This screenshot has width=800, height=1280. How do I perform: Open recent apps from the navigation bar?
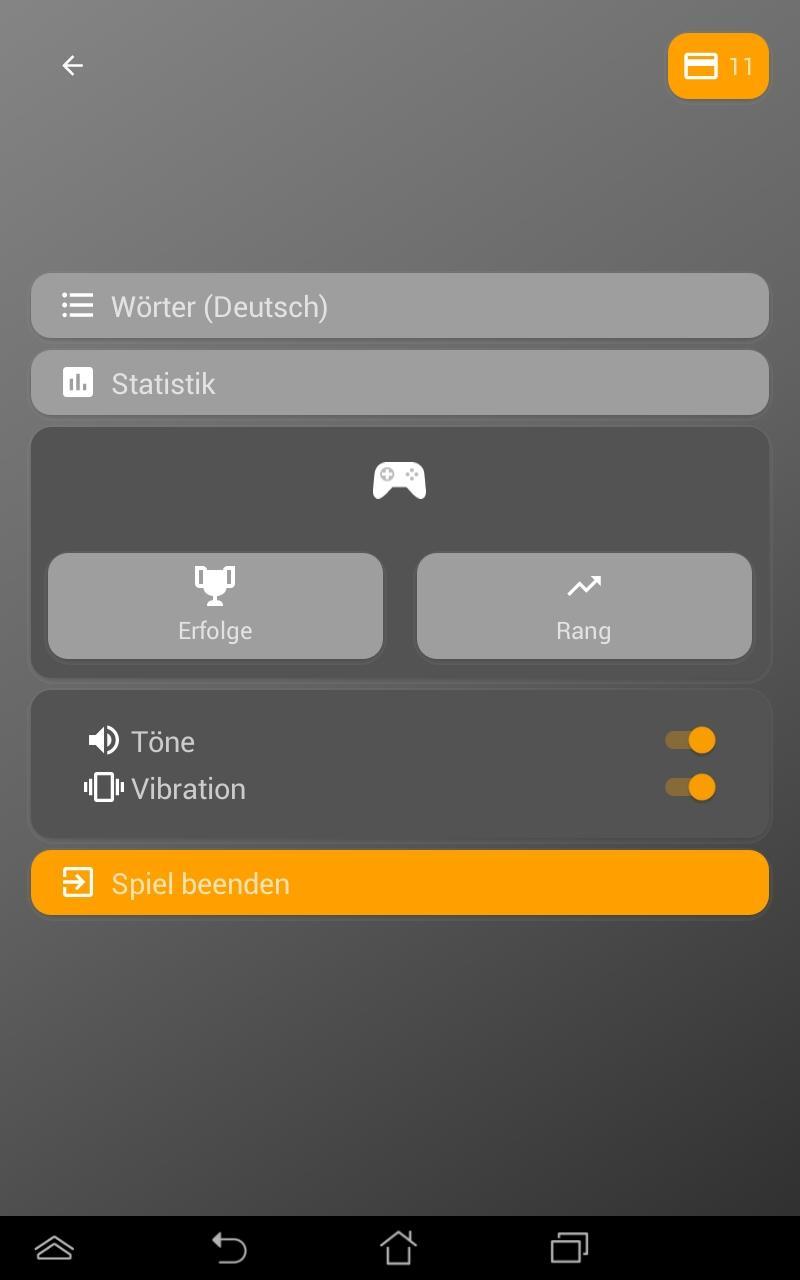point(568,1248)
